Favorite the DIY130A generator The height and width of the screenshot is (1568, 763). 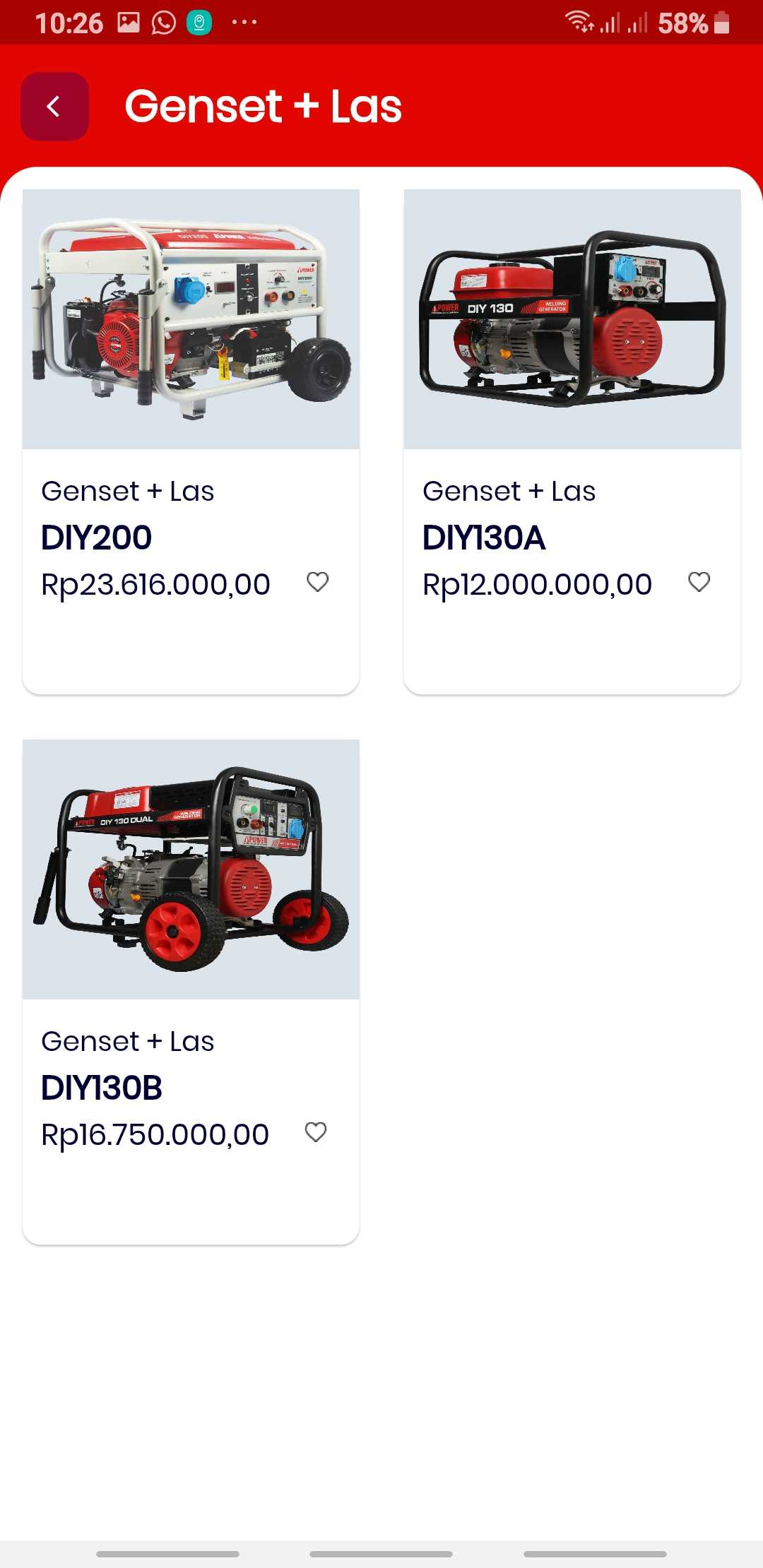(x=699, y=582)
